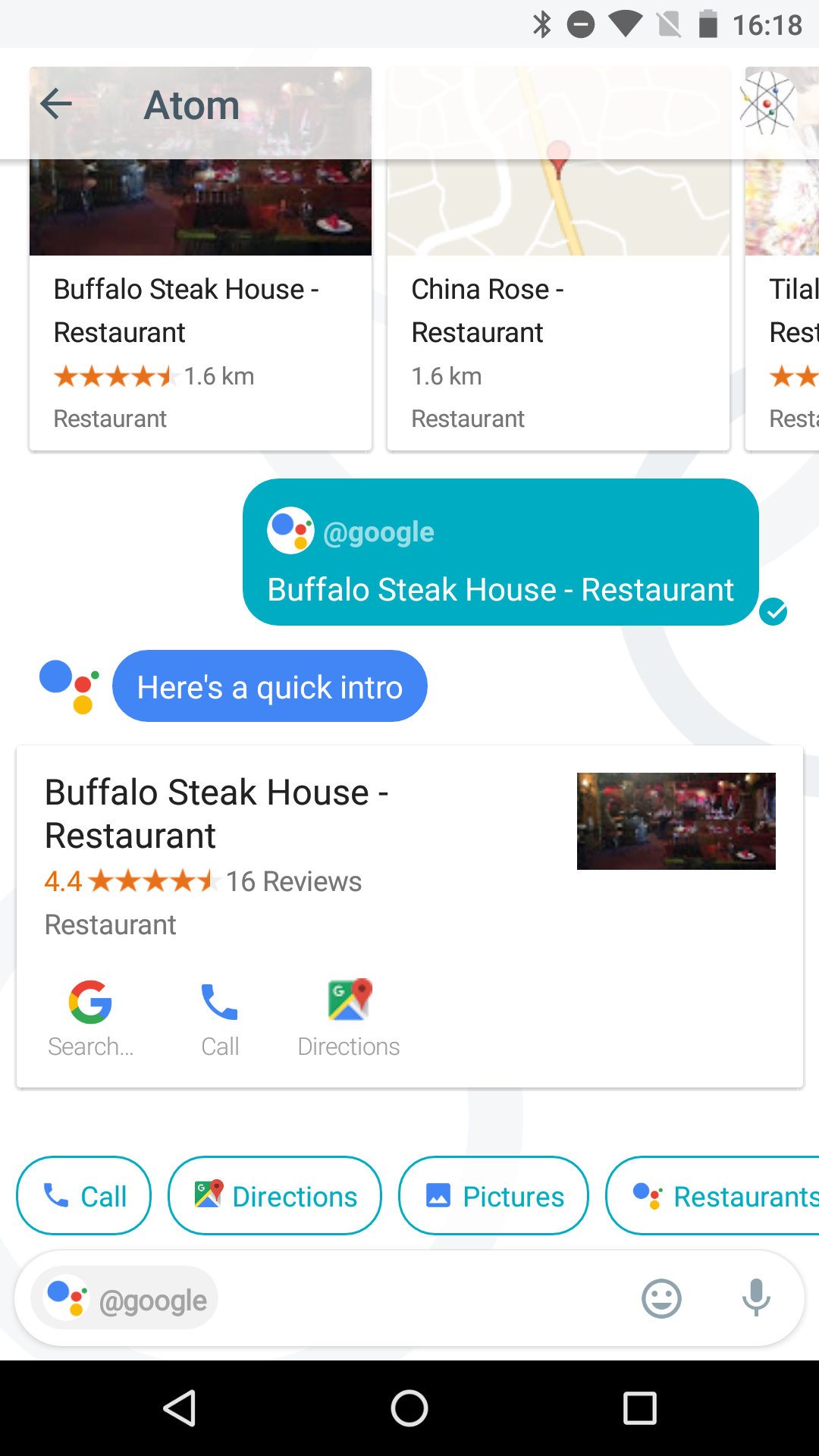Activate the microphone icon for voice input

[x=756, y=1298]
